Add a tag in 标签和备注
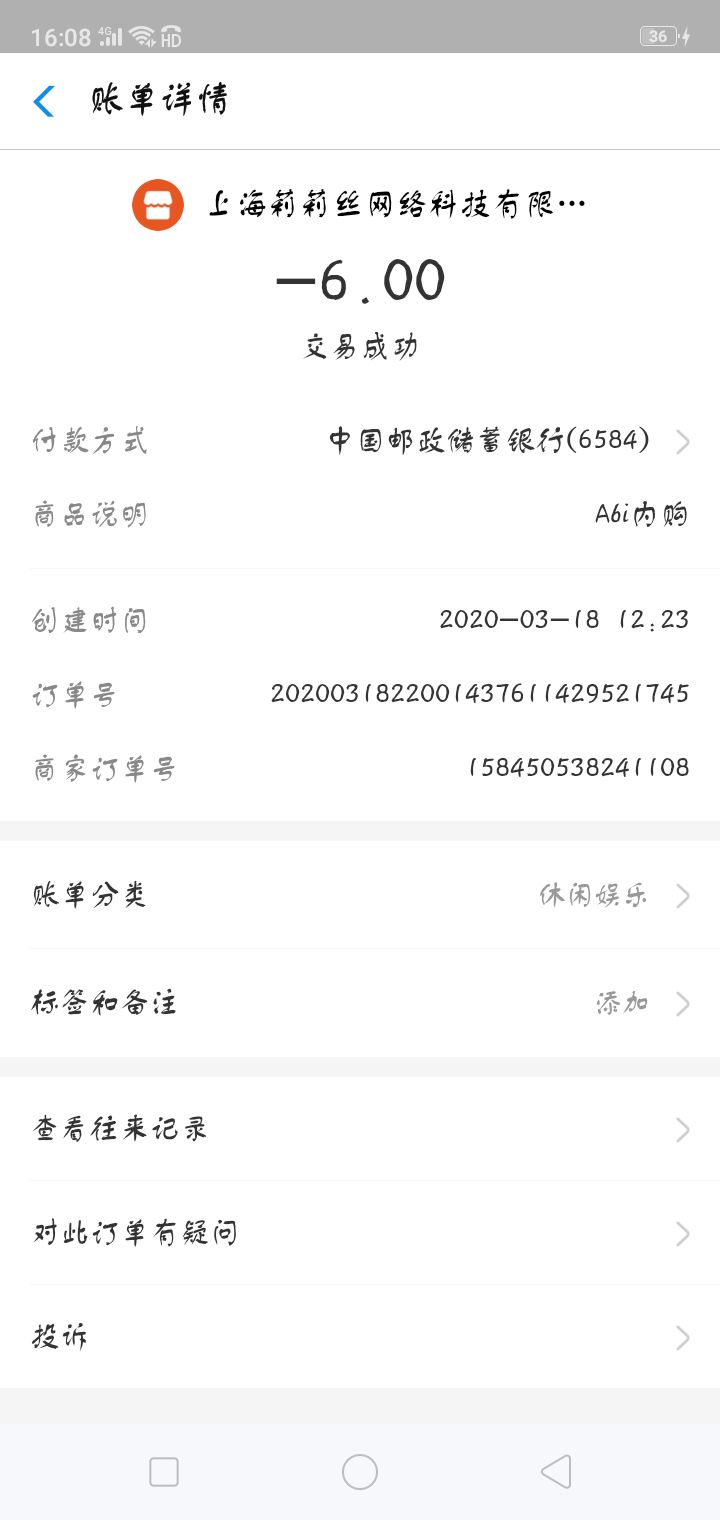 pyautogui.click(x=360, y=1003)
